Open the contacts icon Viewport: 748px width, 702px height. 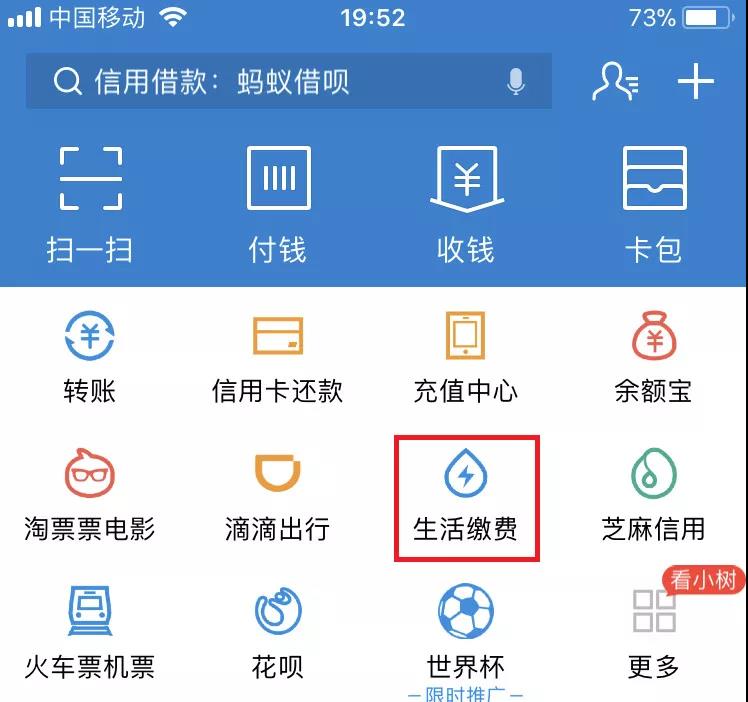[x=614, y=82]
